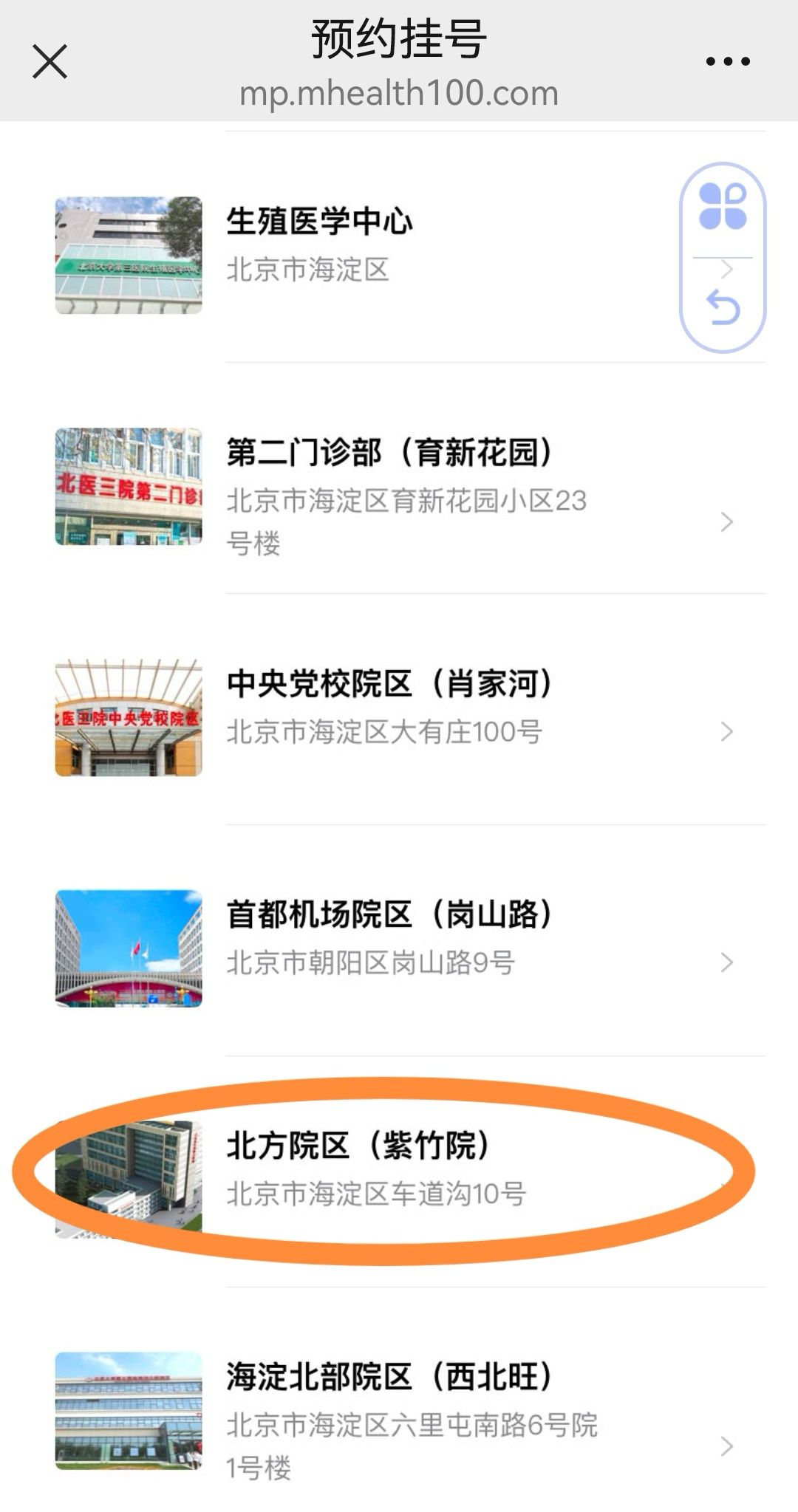798x1512 pixels.
Task: Open the three-dot overflow menu
Action: (728, 61)
